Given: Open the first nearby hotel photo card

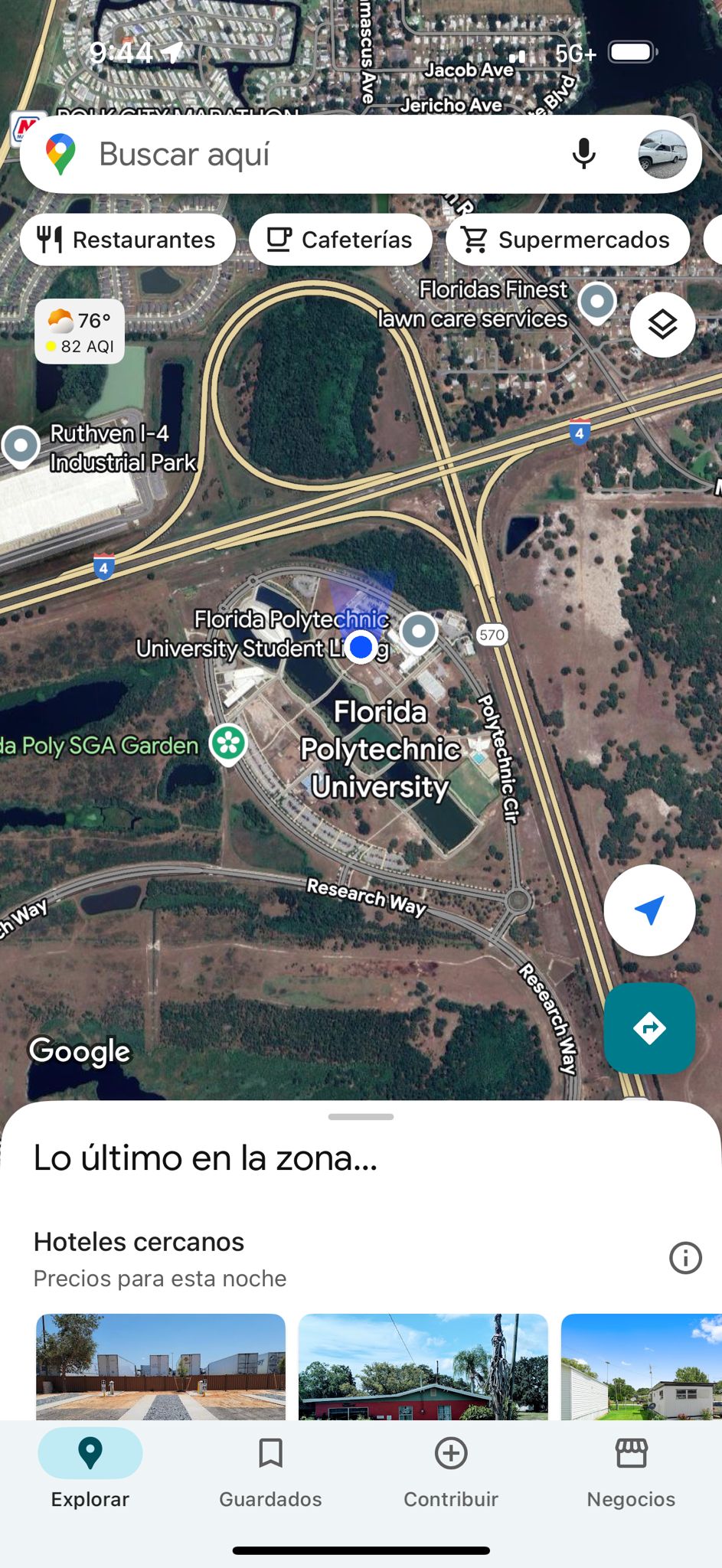Looking at the screenshot, I should 161,1367.
